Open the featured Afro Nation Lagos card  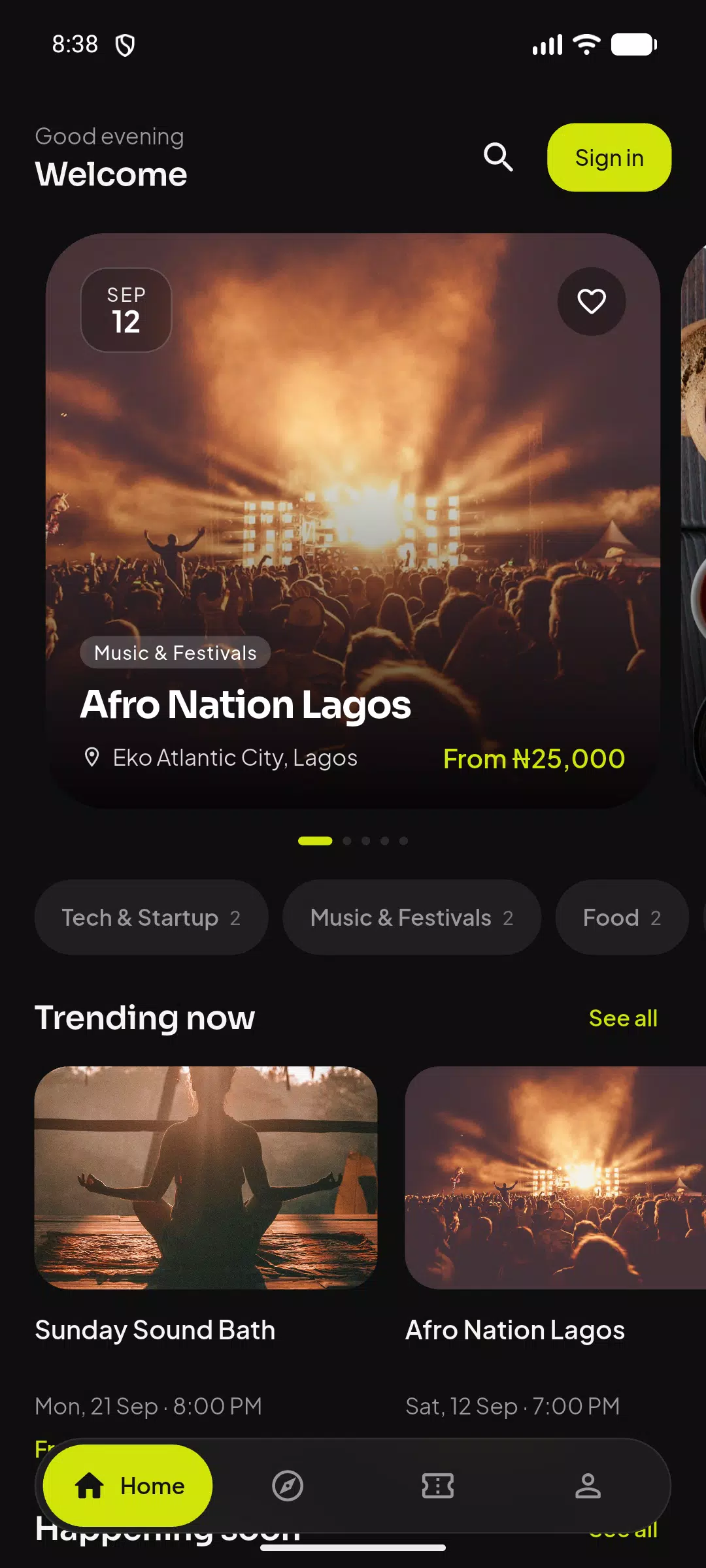[353, 521]
